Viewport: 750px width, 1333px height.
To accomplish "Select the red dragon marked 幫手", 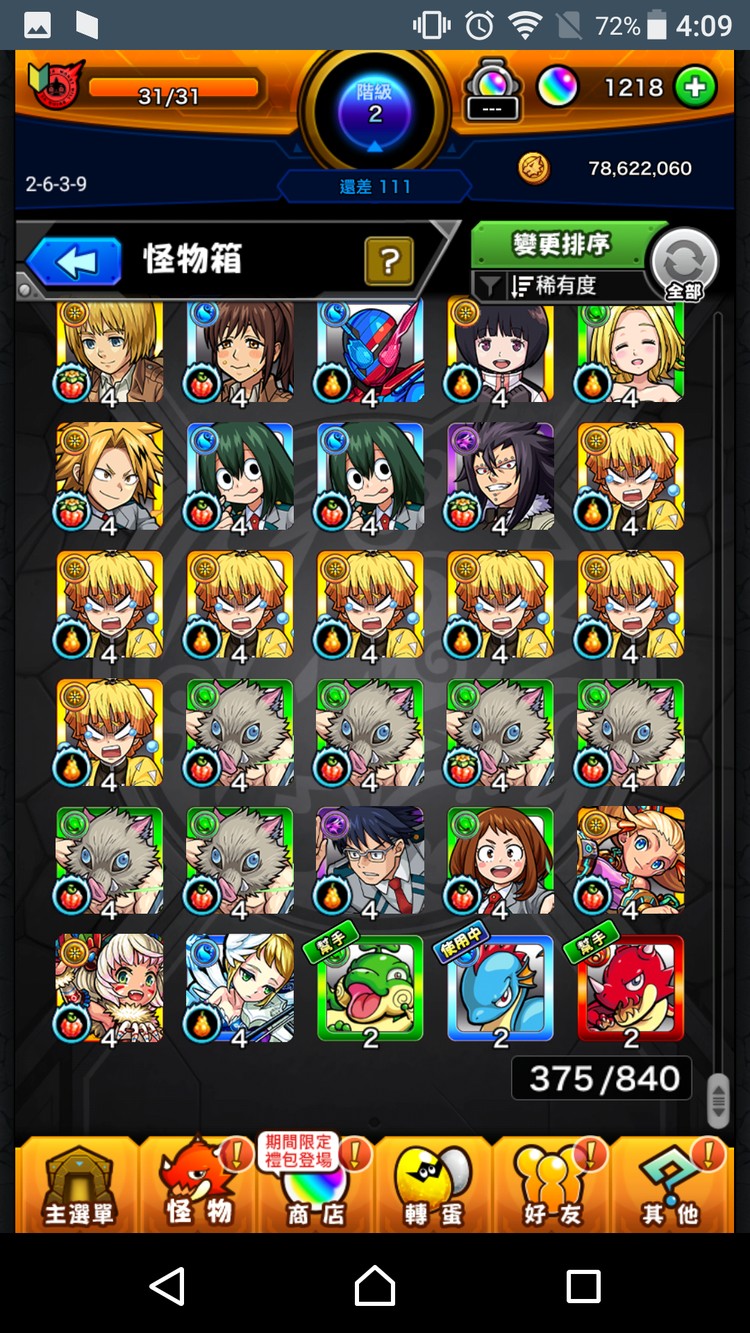I will pos(630,990).
